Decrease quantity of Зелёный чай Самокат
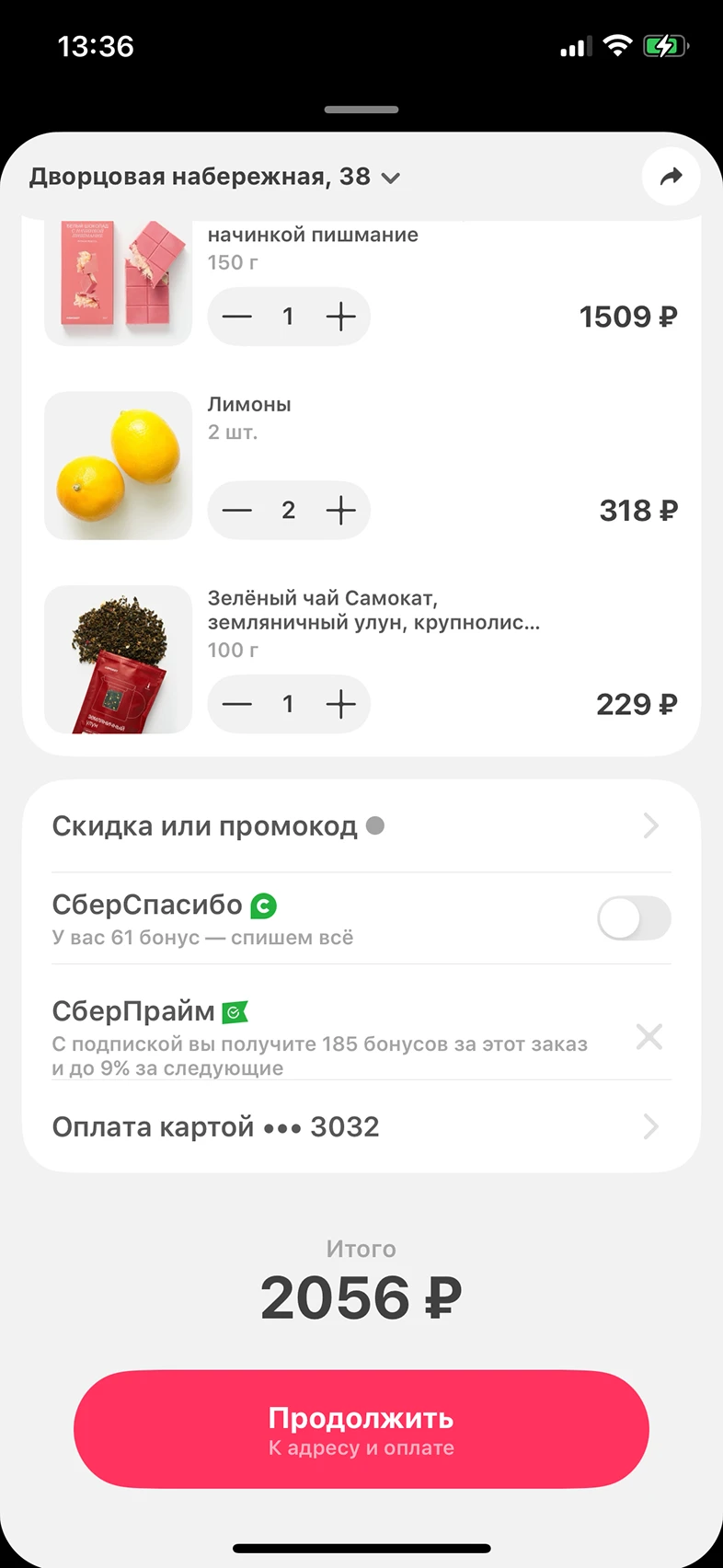The height and width of the screenshot is (1568, 723). click(x=237, y=705)
